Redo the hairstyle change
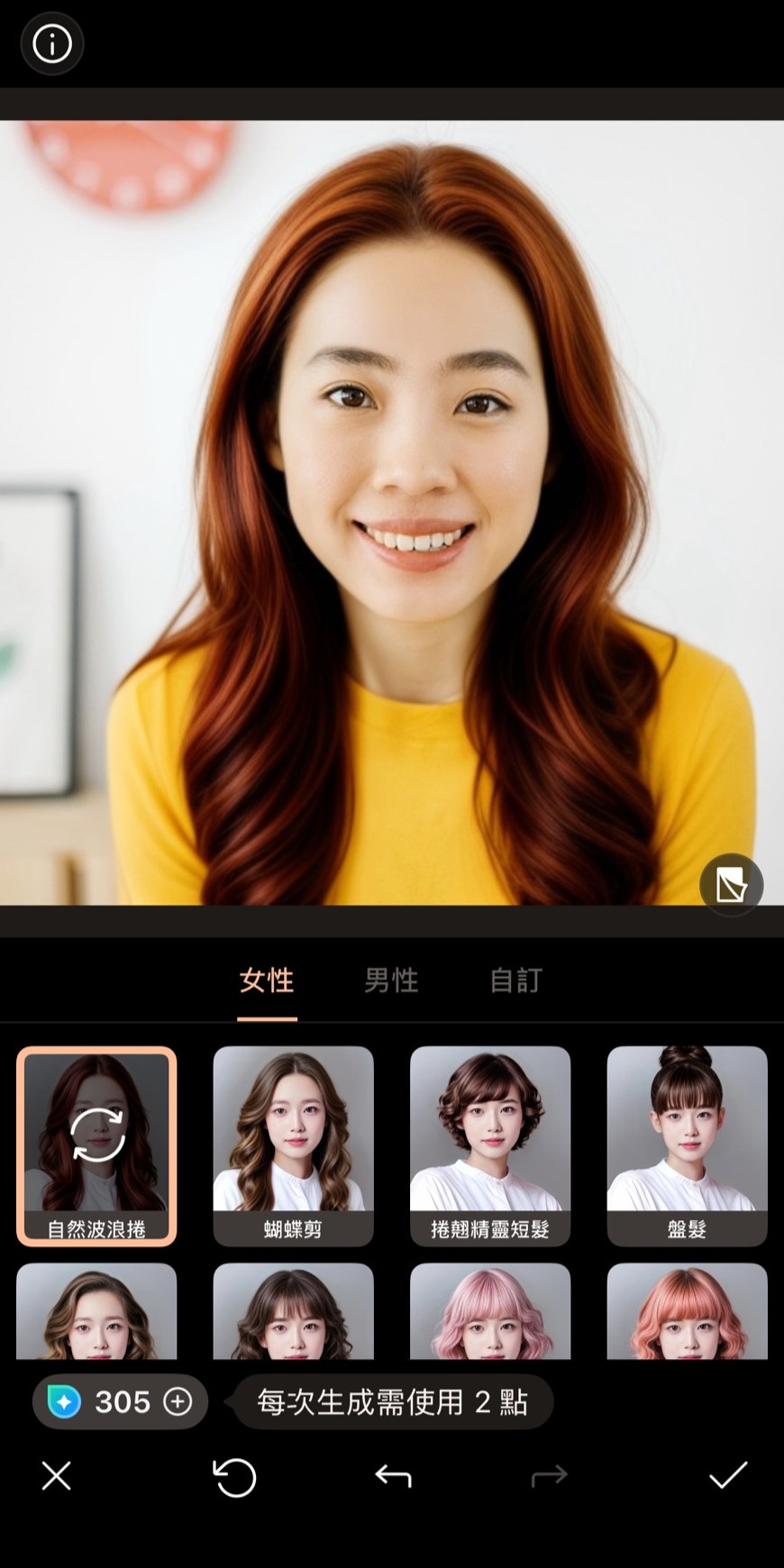 (549, 1476)
